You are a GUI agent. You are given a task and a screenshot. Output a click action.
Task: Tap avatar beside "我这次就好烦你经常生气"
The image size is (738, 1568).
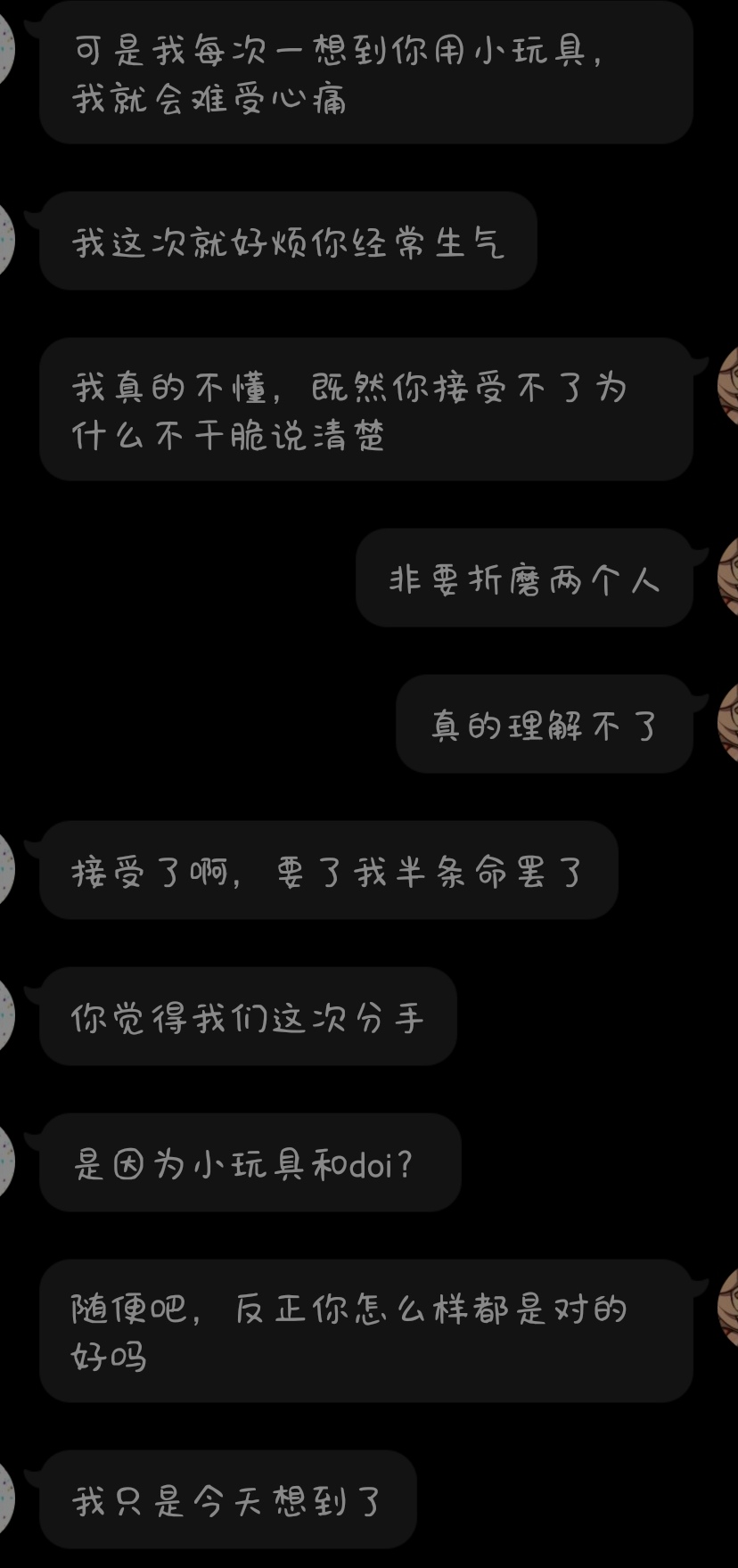(x=7, y=241)
